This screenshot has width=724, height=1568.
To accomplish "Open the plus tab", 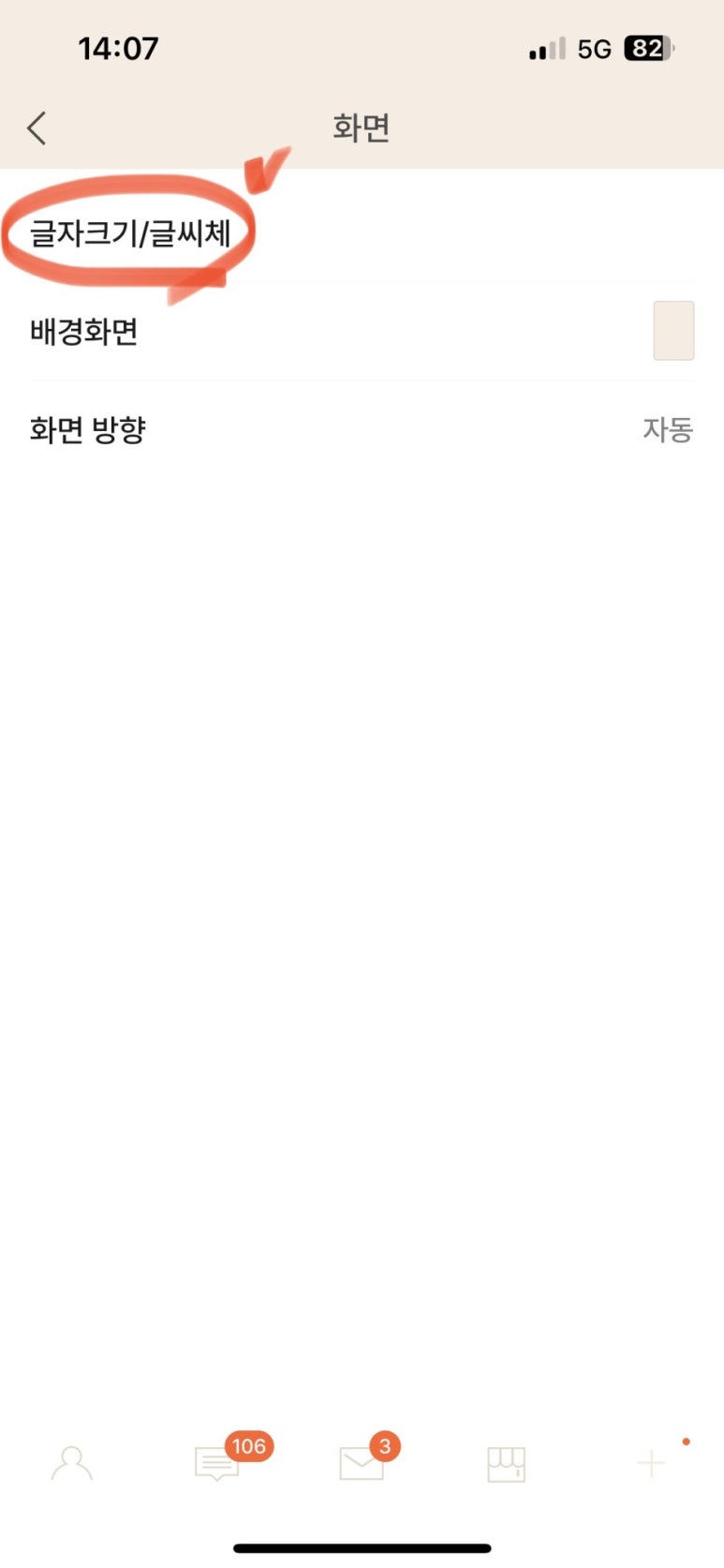I will pos(651,1463).
